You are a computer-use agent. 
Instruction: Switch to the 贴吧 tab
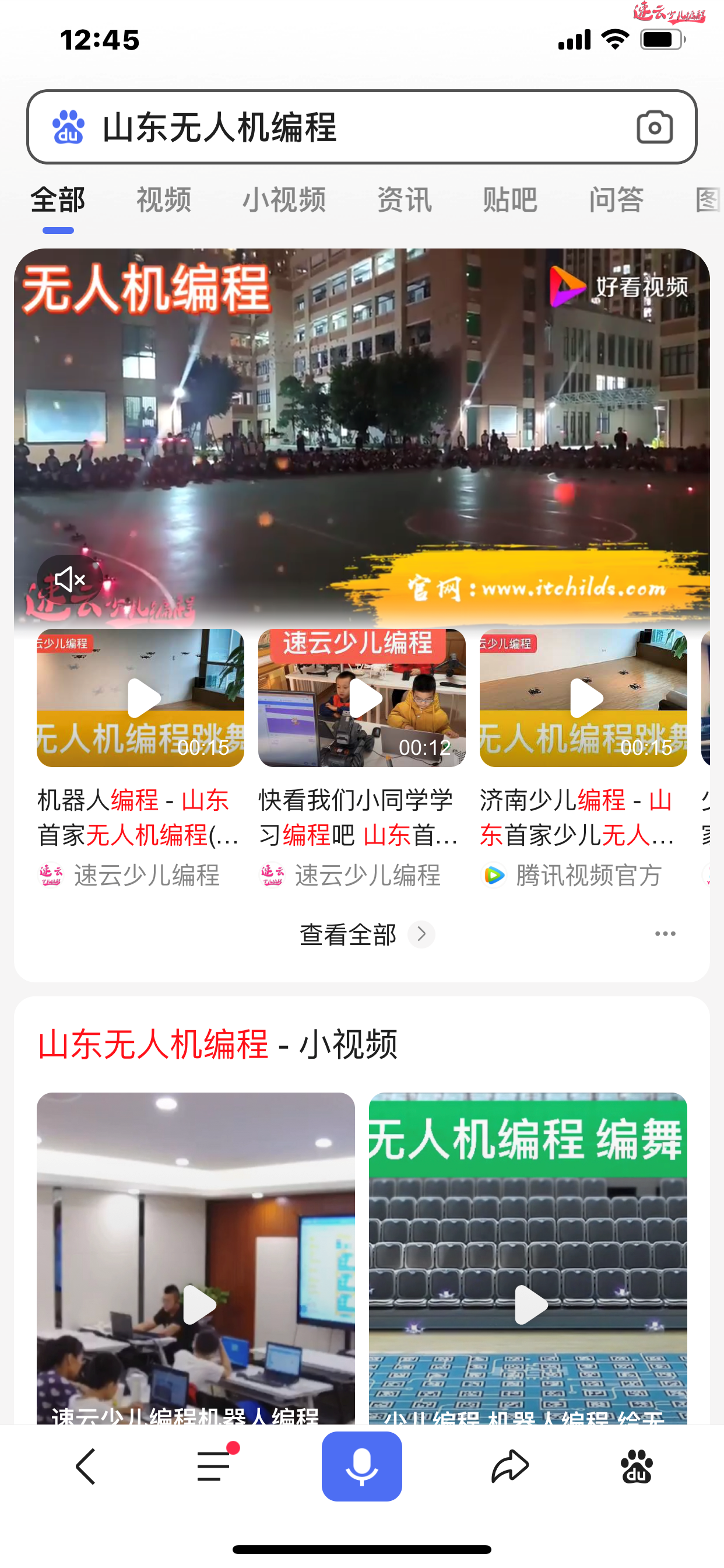510,200
